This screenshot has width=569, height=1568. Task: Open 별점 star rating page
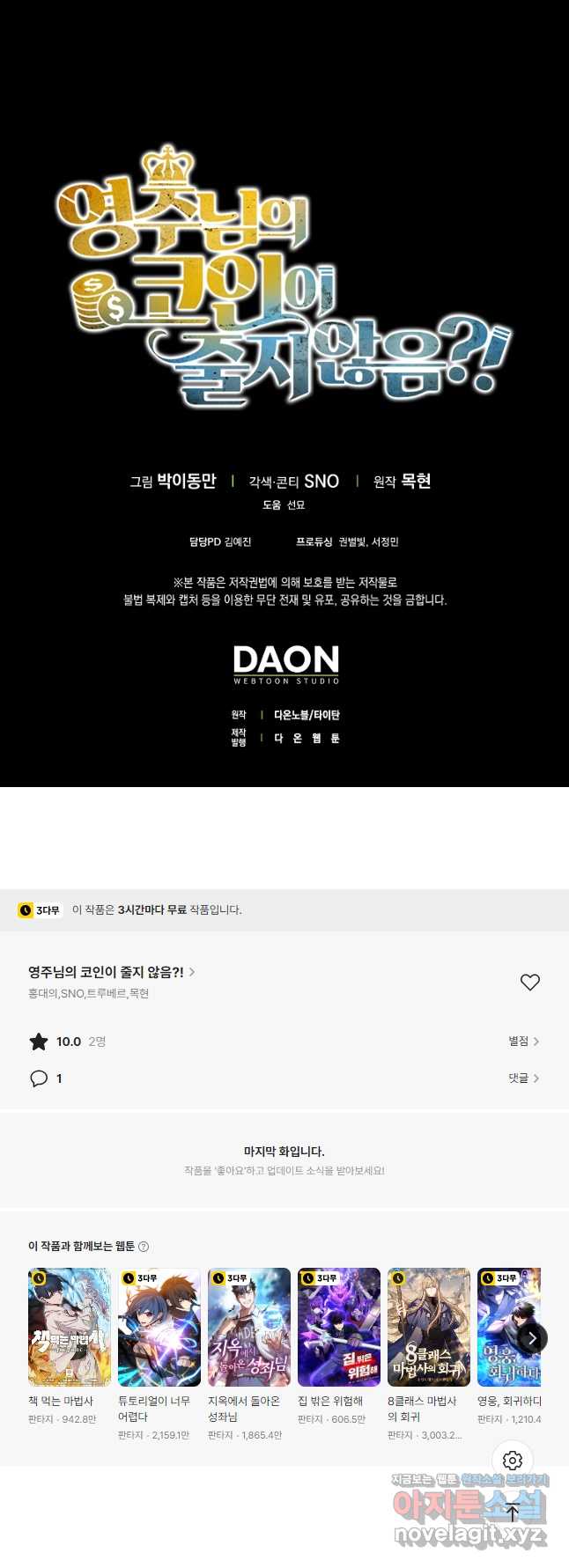(x=523, y=1041)
